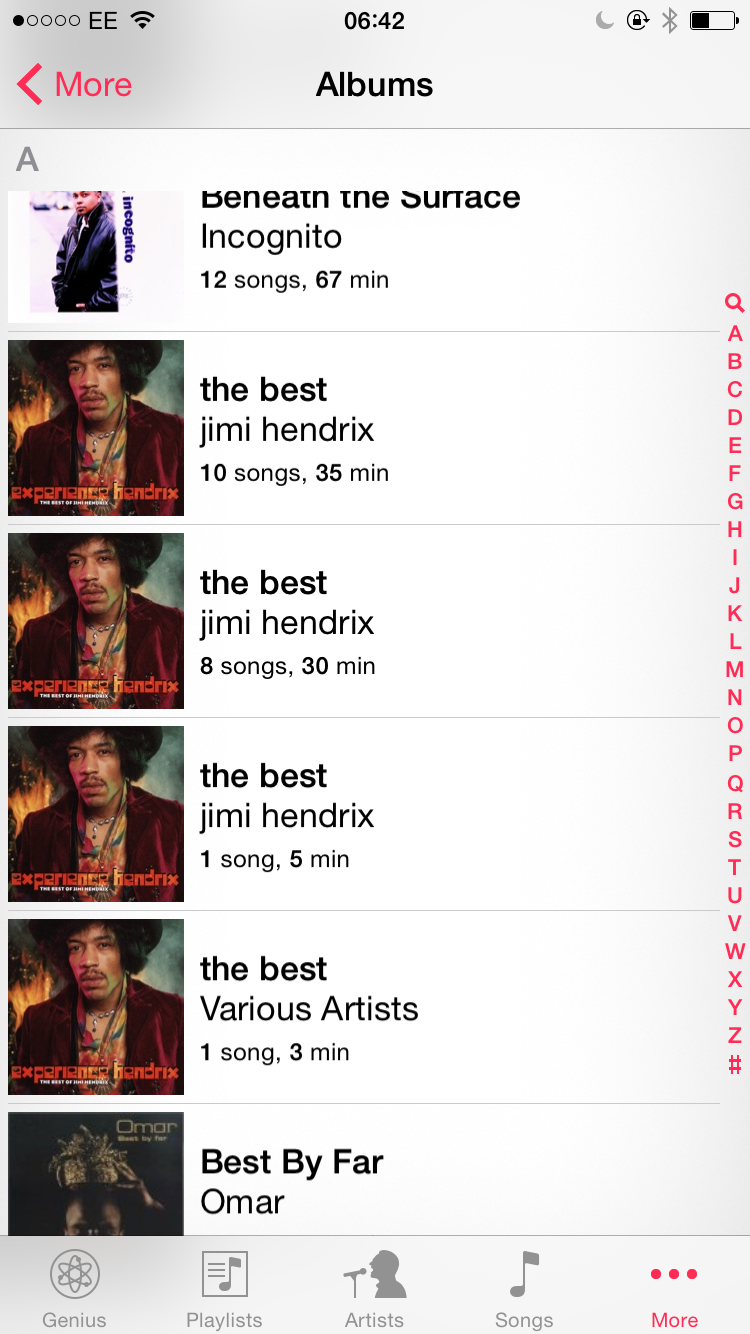Switch to the Artists tab
750x1334 pixels.
click(374, 1287)
